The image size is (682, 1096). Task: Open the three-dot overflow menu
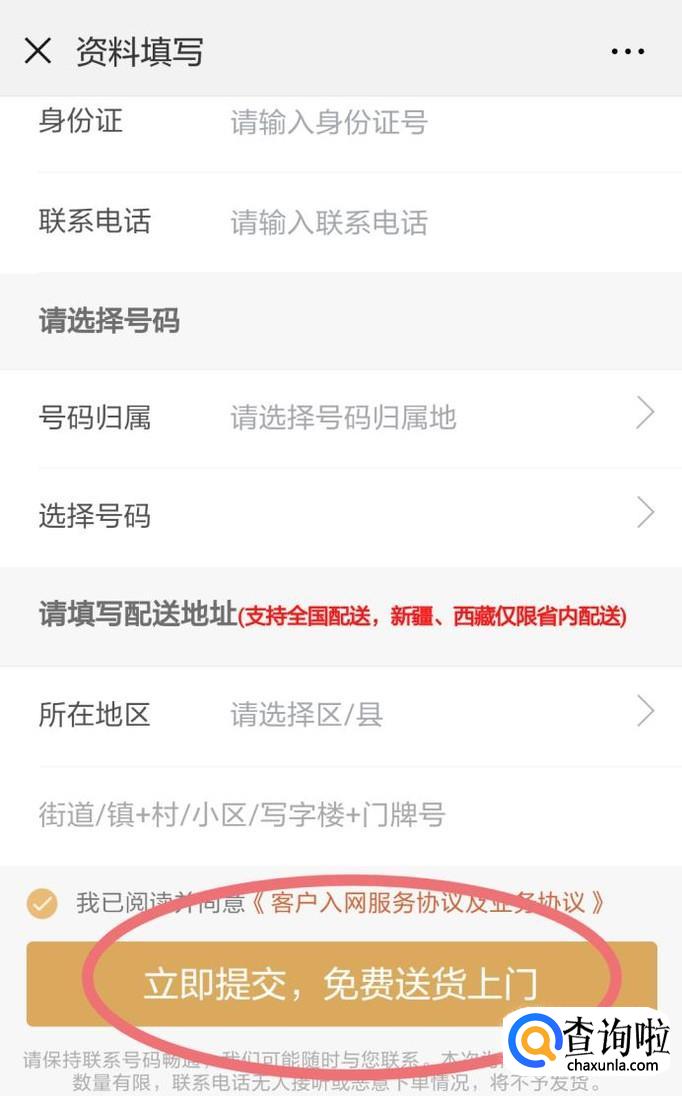coord(628,51)
